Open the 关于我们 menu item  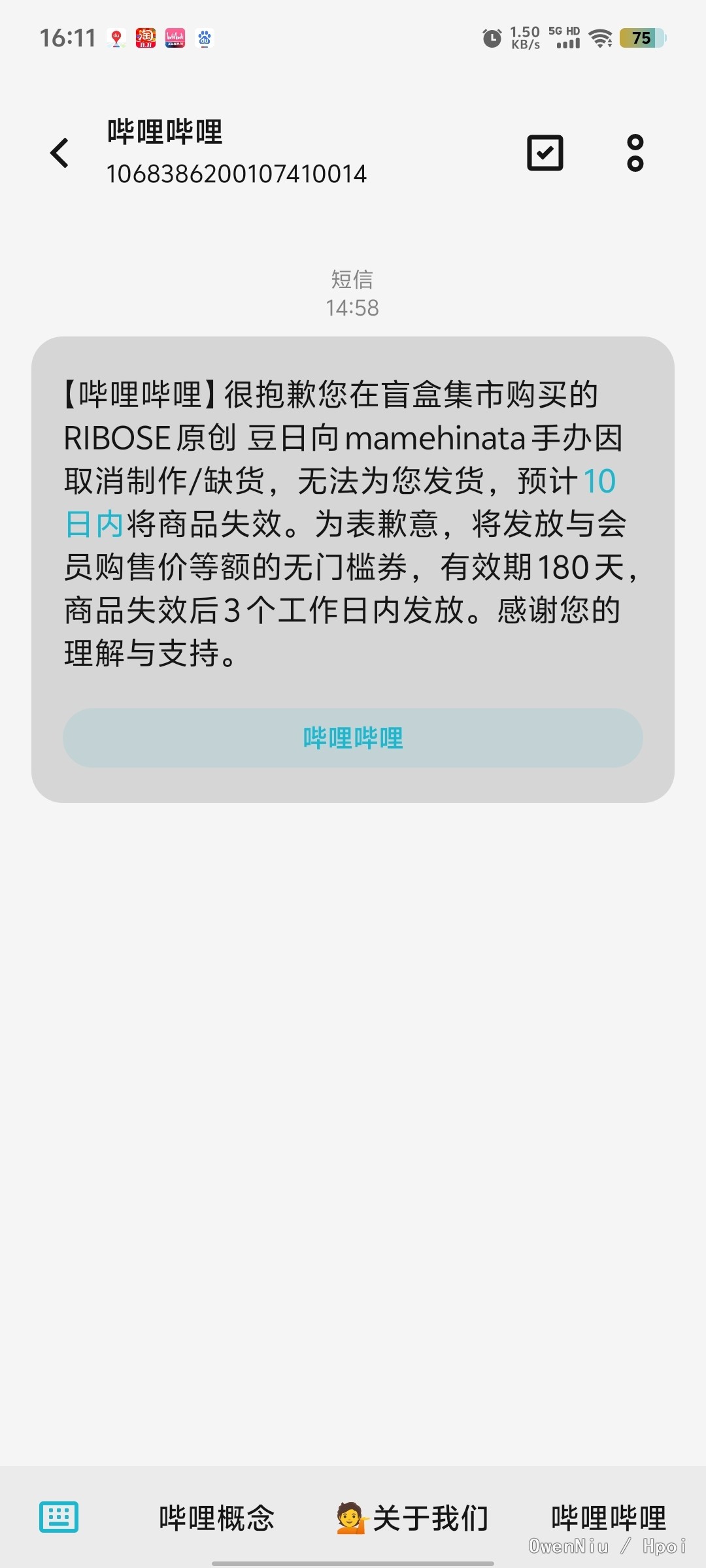(x=412, y=1518)
